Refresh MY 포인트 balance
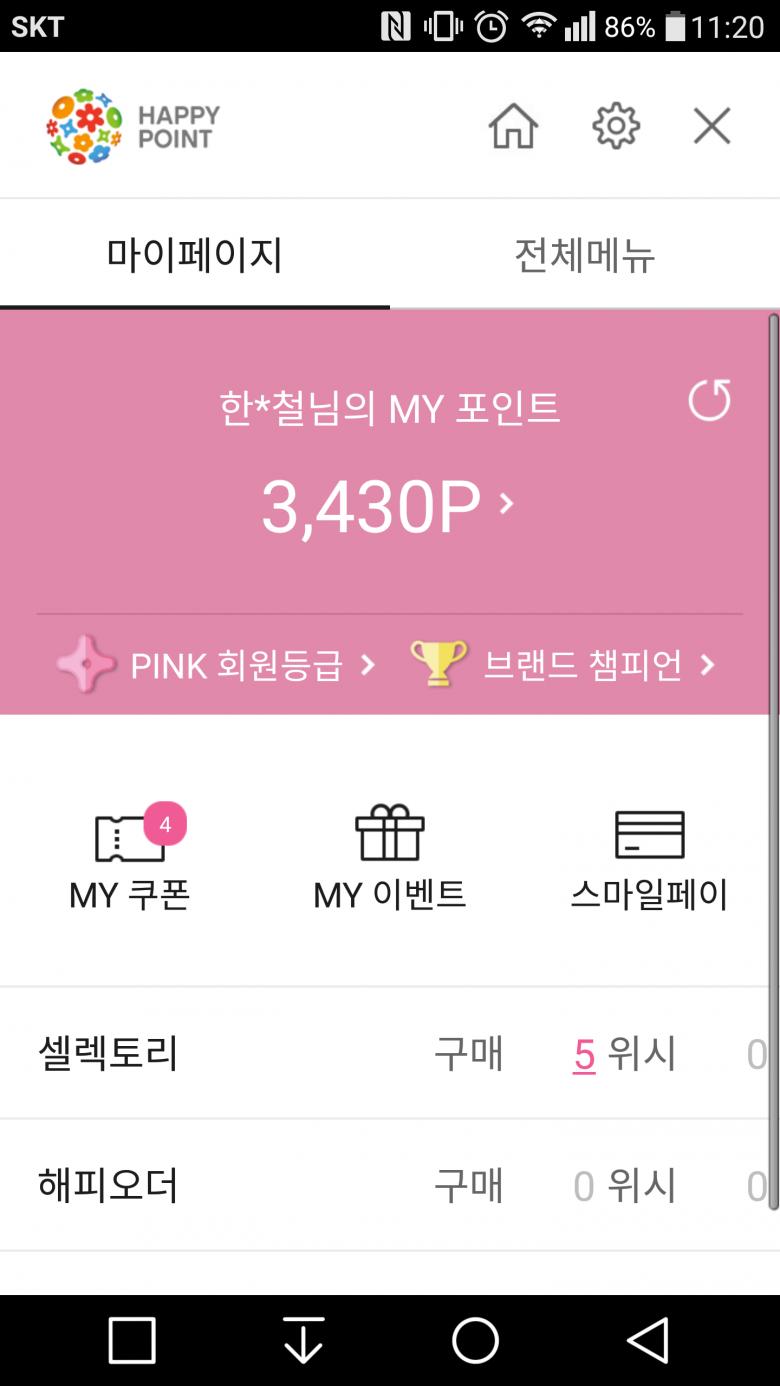The width and height of the screenshot is (780, 1386). (709, 401)
